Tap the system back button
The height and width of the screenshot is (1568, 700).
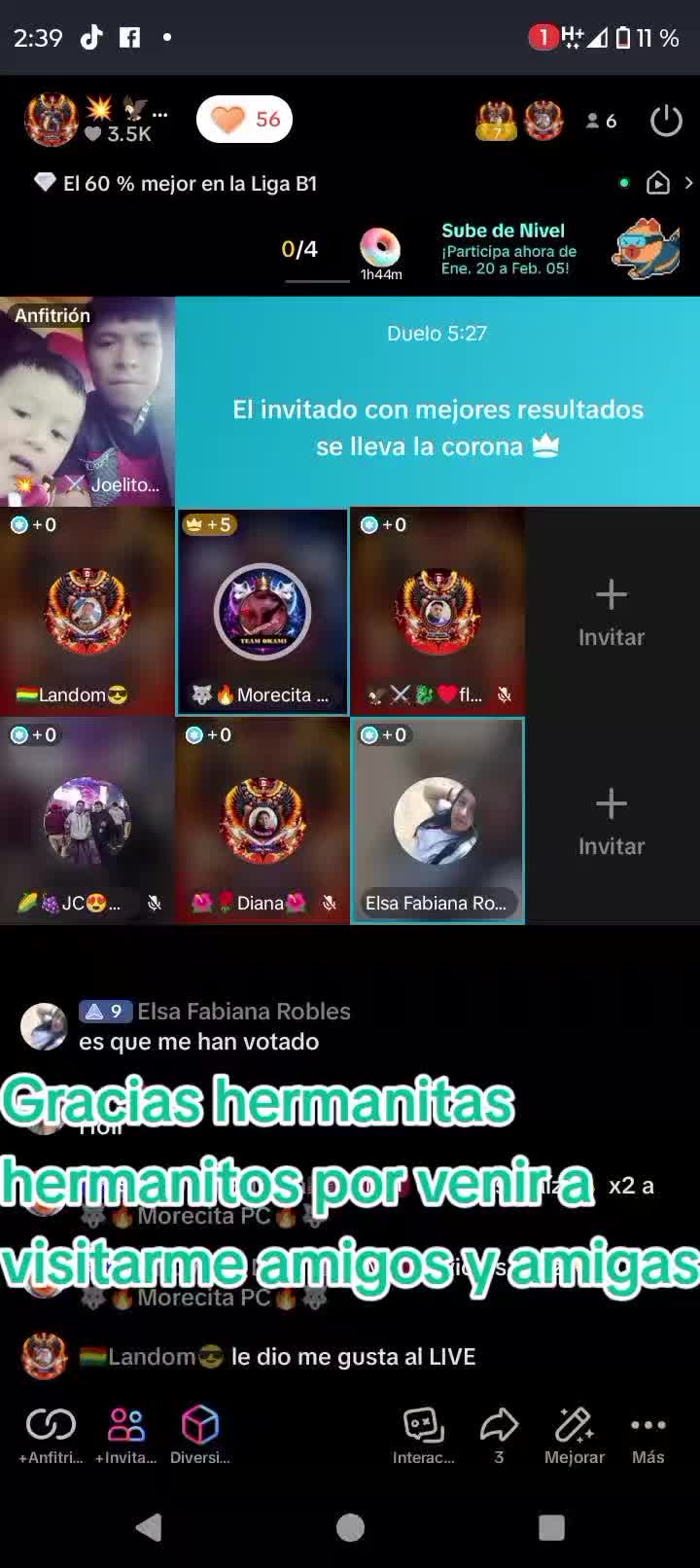pyautogui.click(x=149, y=1527)
